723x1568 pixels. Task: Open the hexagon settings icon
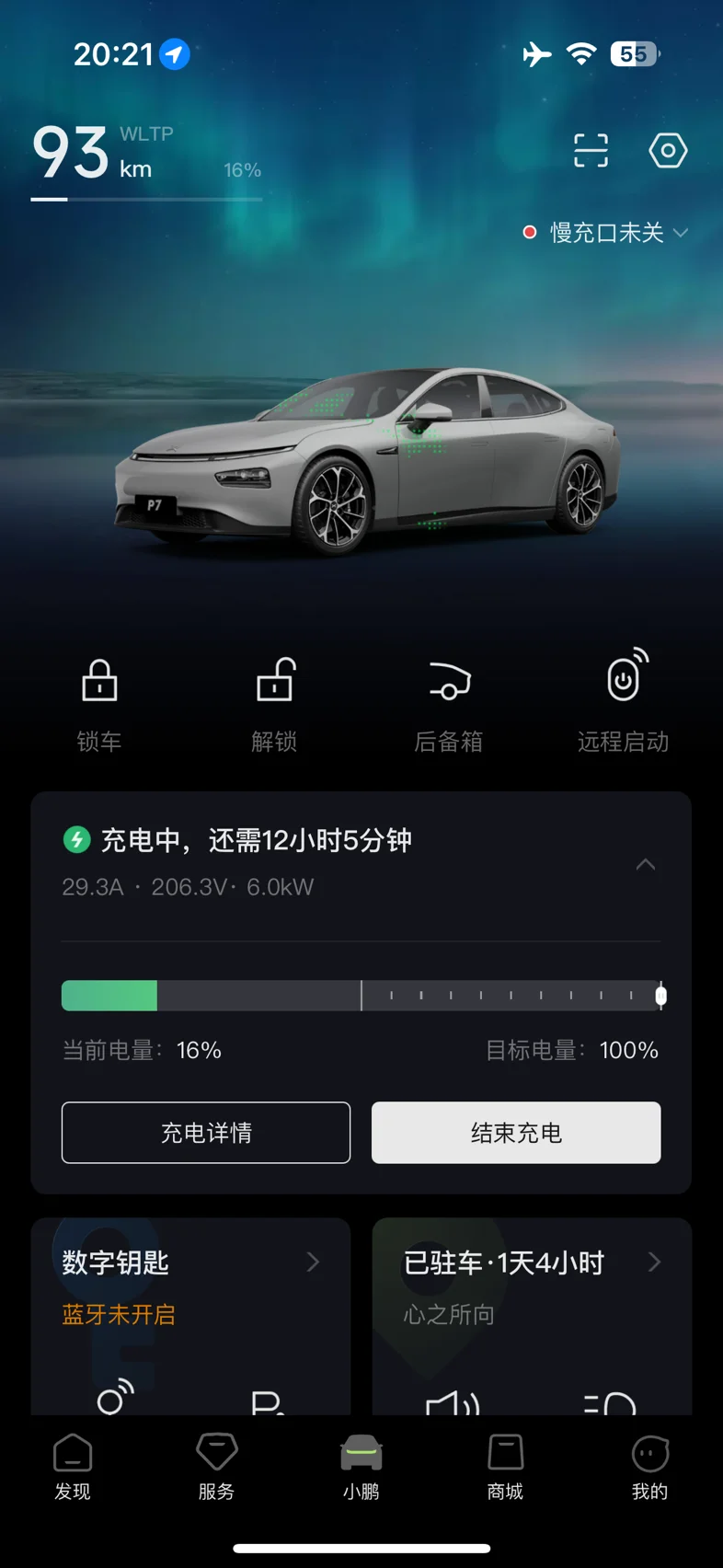tap(668, 150)
